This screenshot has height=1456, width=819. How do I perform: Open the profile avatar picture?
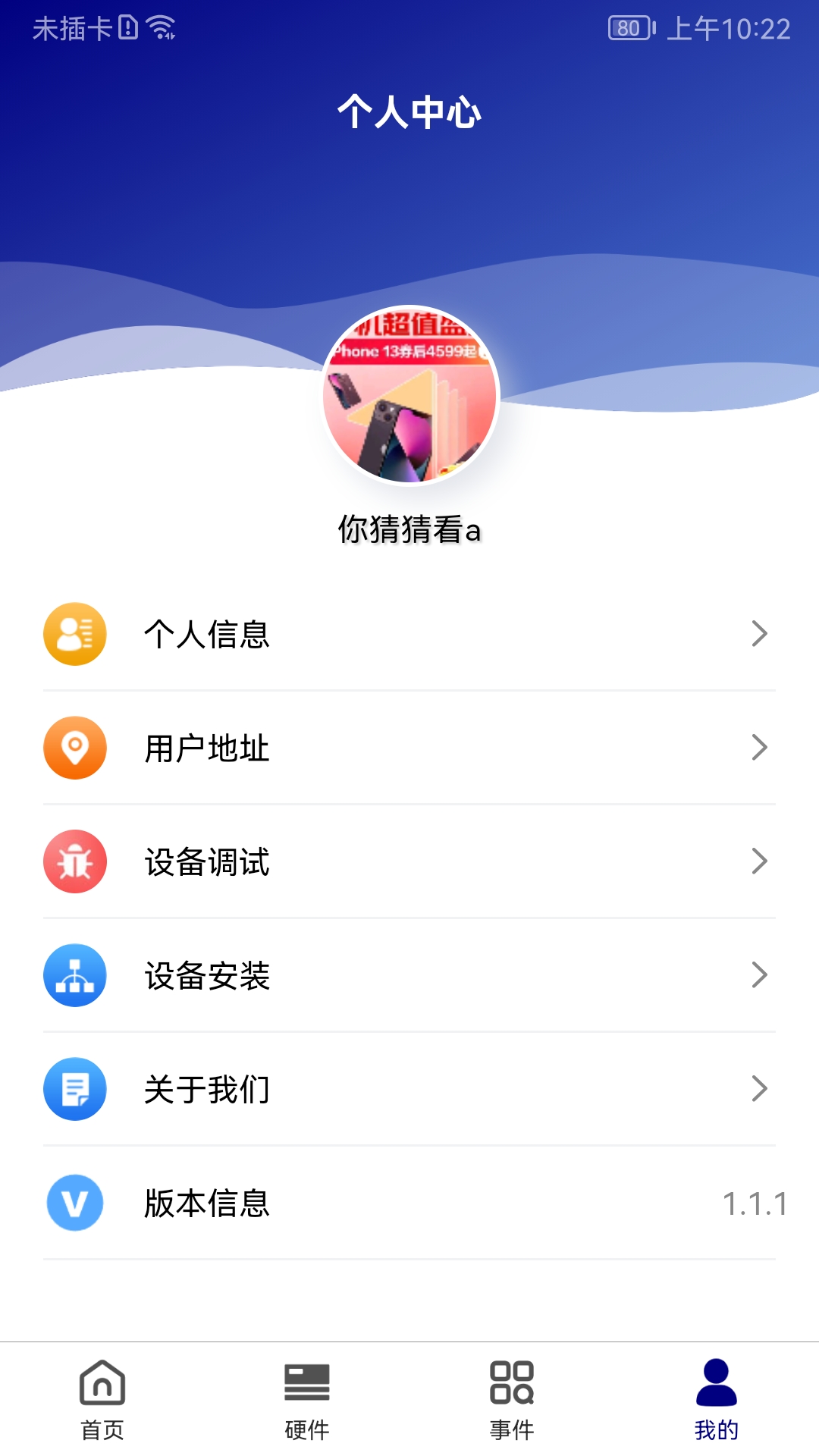[409, 395]
